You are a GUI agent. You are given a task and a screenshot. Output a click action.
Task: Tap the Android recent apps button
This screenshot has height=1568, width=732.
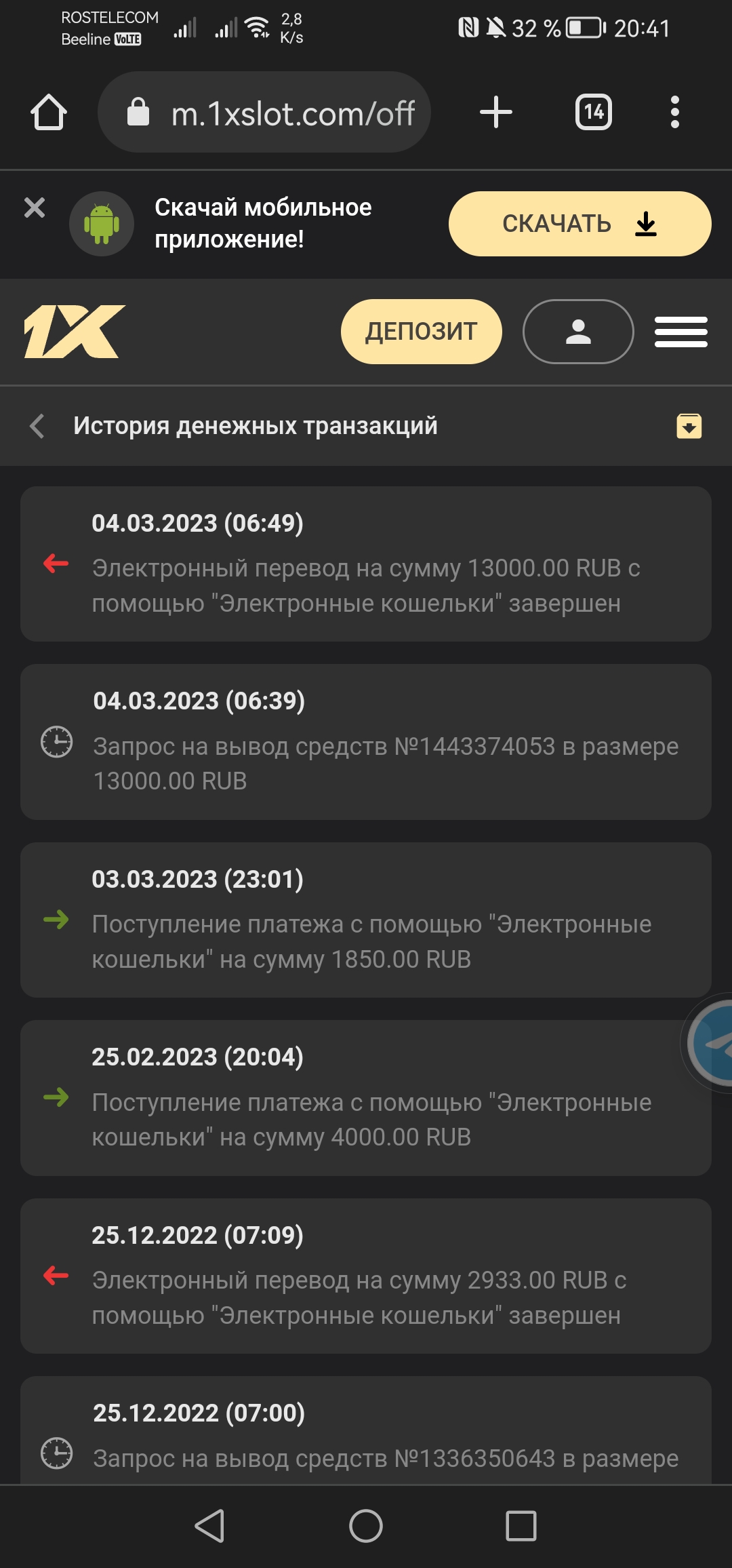(521, 1526)
